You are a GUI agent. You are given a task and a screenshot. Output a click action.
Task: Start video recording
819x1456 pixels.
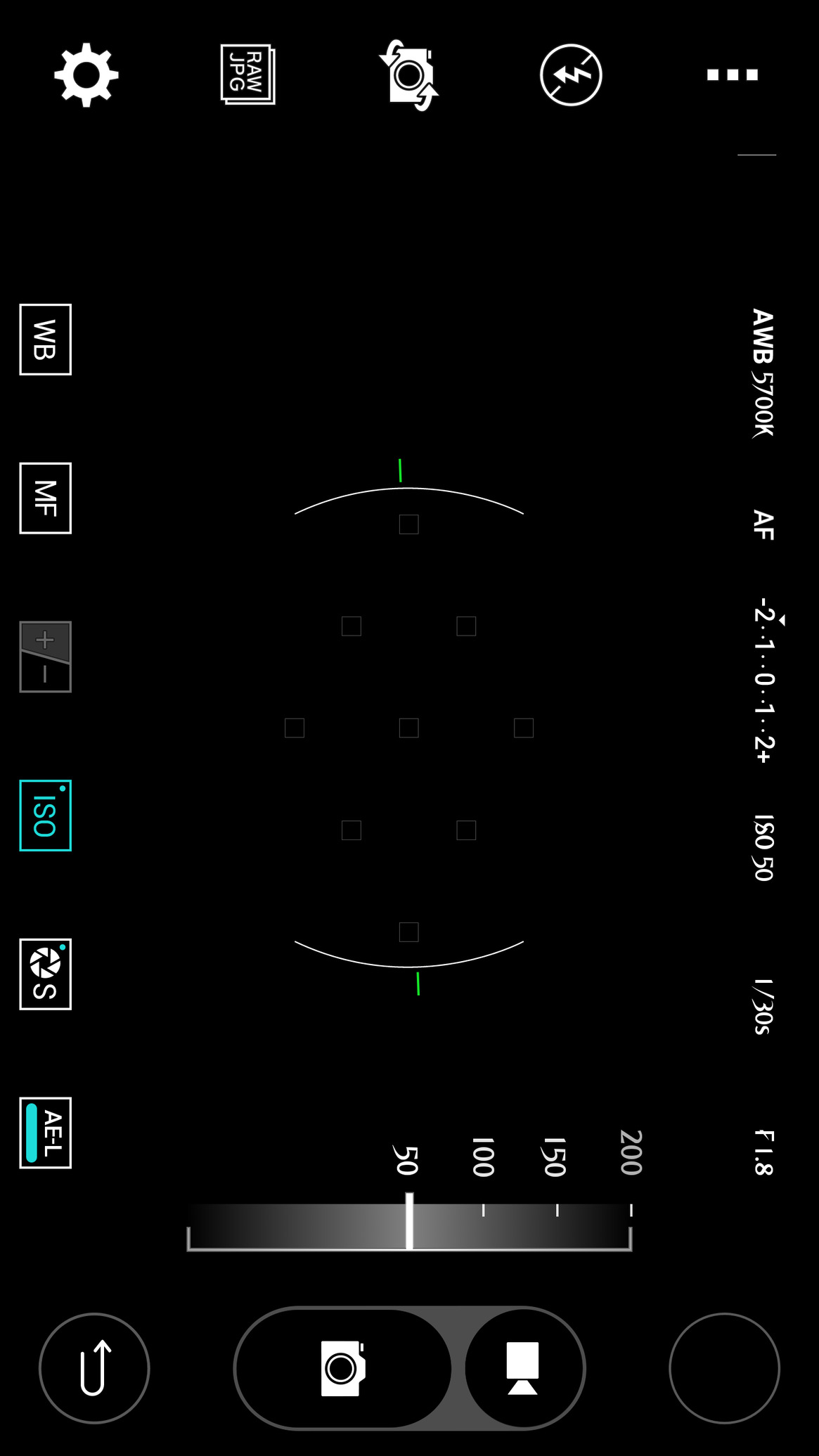click(x=523, y=1368)
